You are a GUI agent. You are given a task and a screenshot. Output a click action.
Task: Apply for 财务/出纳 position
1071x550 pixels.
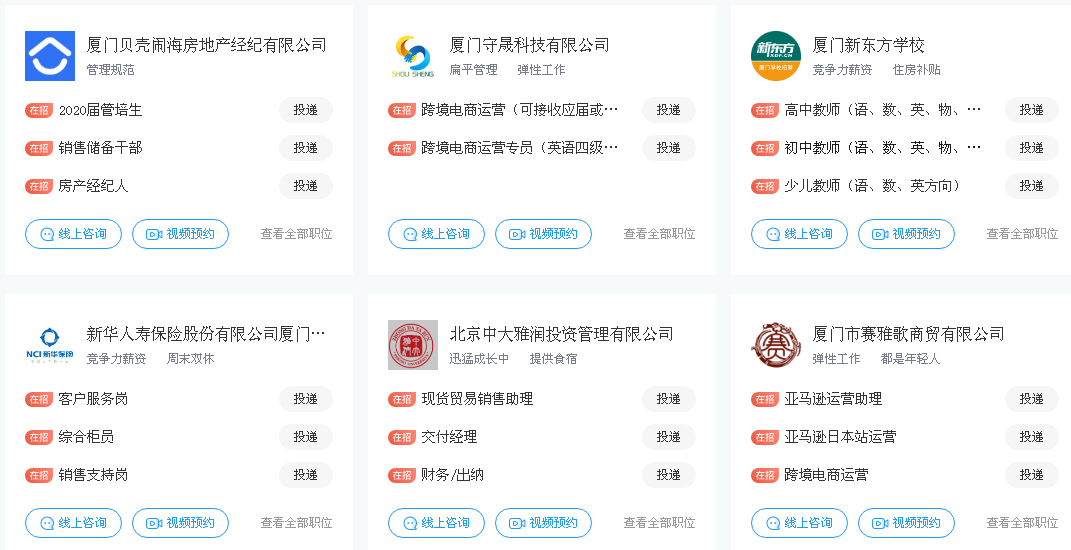(668, 475)
